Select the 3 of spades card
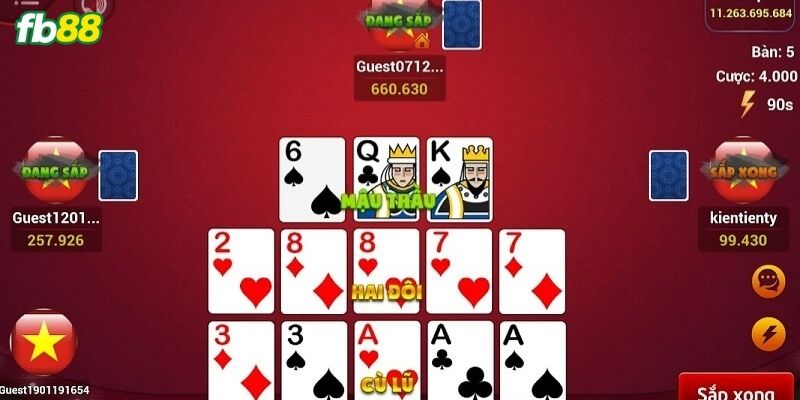 312,360
